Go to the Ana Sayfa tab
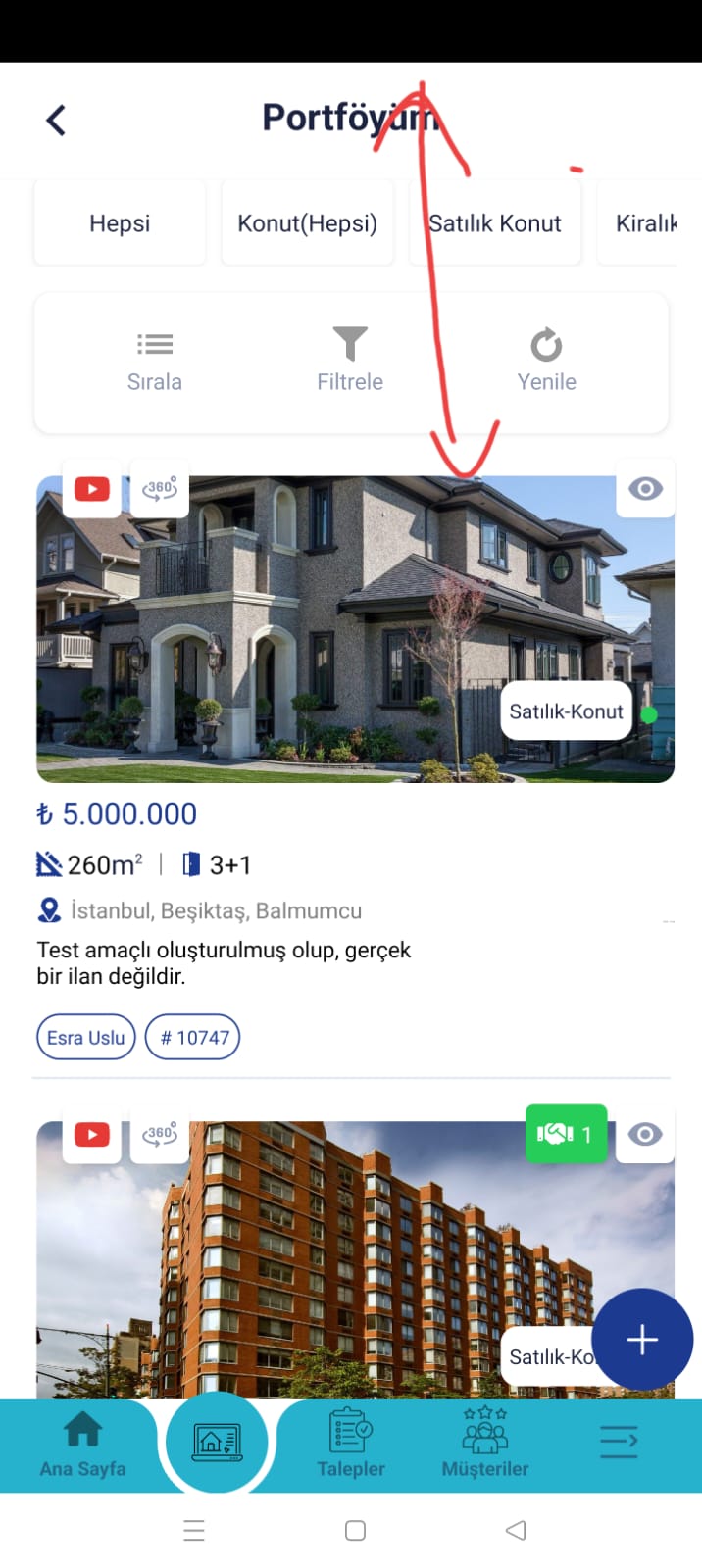 tap(82, 1445)
